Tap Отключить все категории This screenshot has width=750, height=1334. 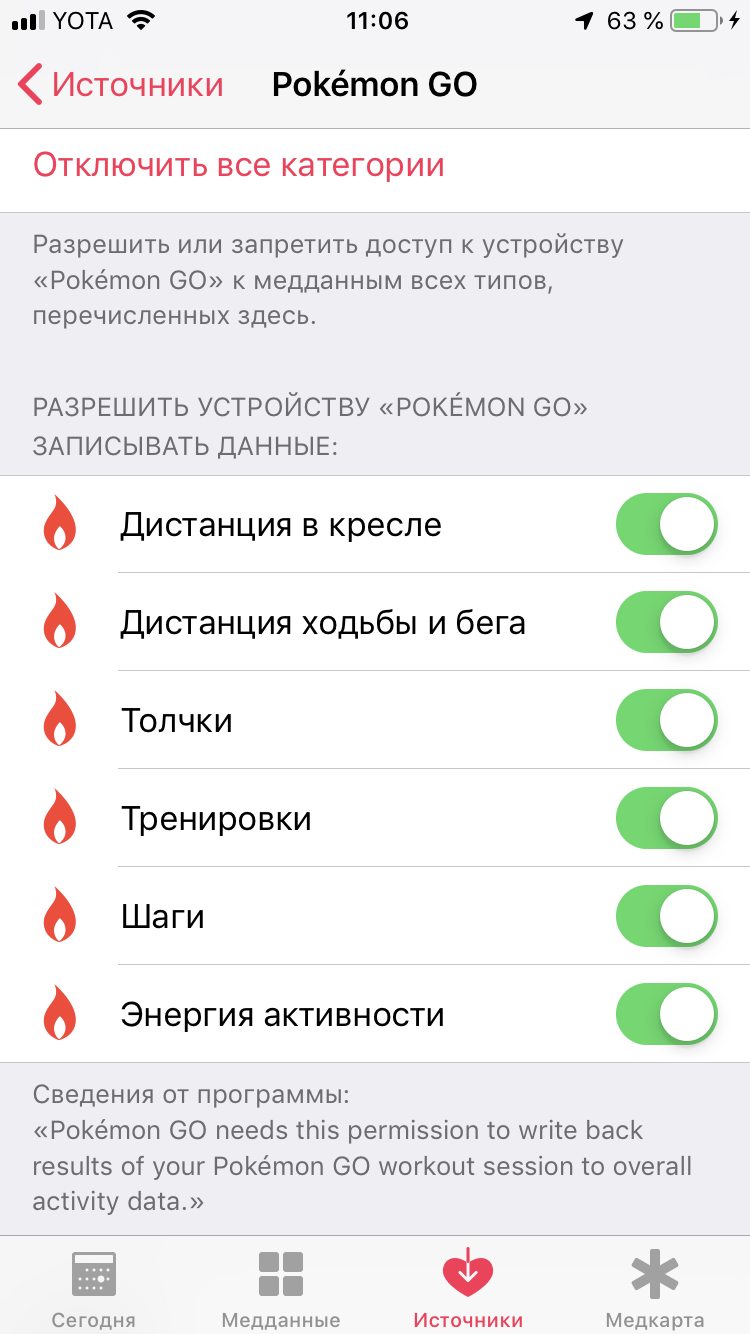coord(239,165)
